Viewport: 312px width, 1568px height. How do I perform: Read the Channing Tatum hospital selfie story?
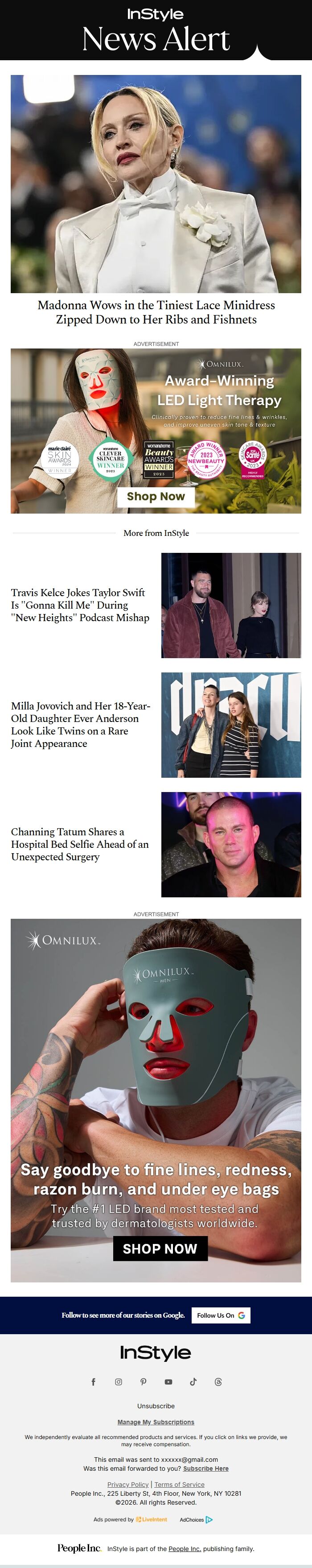80,844
